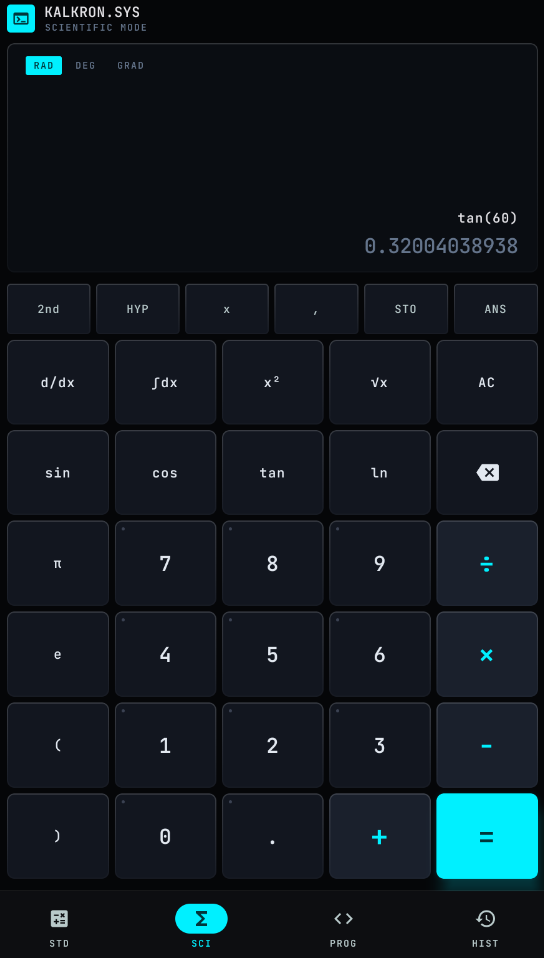Store the value using STO

[406, 309]
